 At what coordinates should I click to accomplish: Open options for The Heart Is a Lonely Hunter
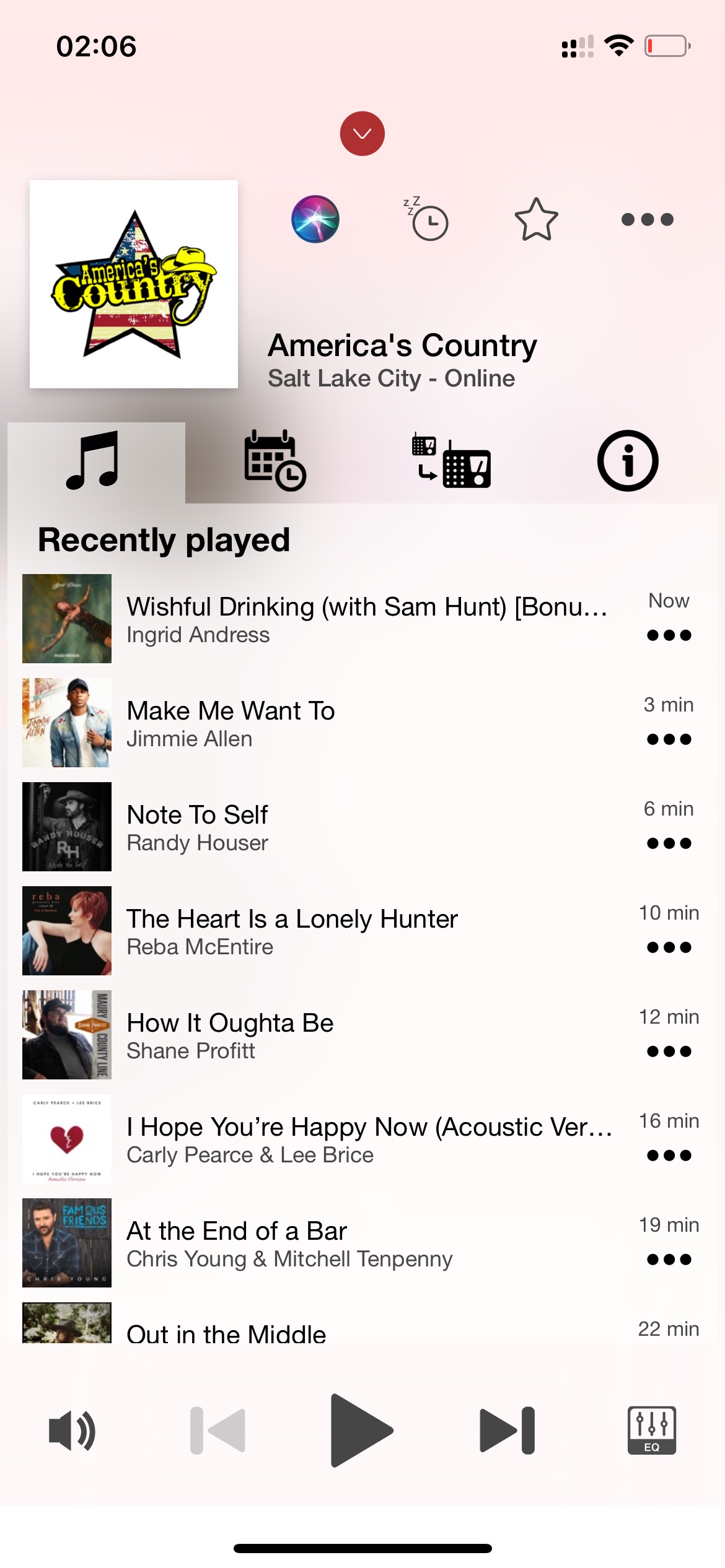click(x=669, y=947)
